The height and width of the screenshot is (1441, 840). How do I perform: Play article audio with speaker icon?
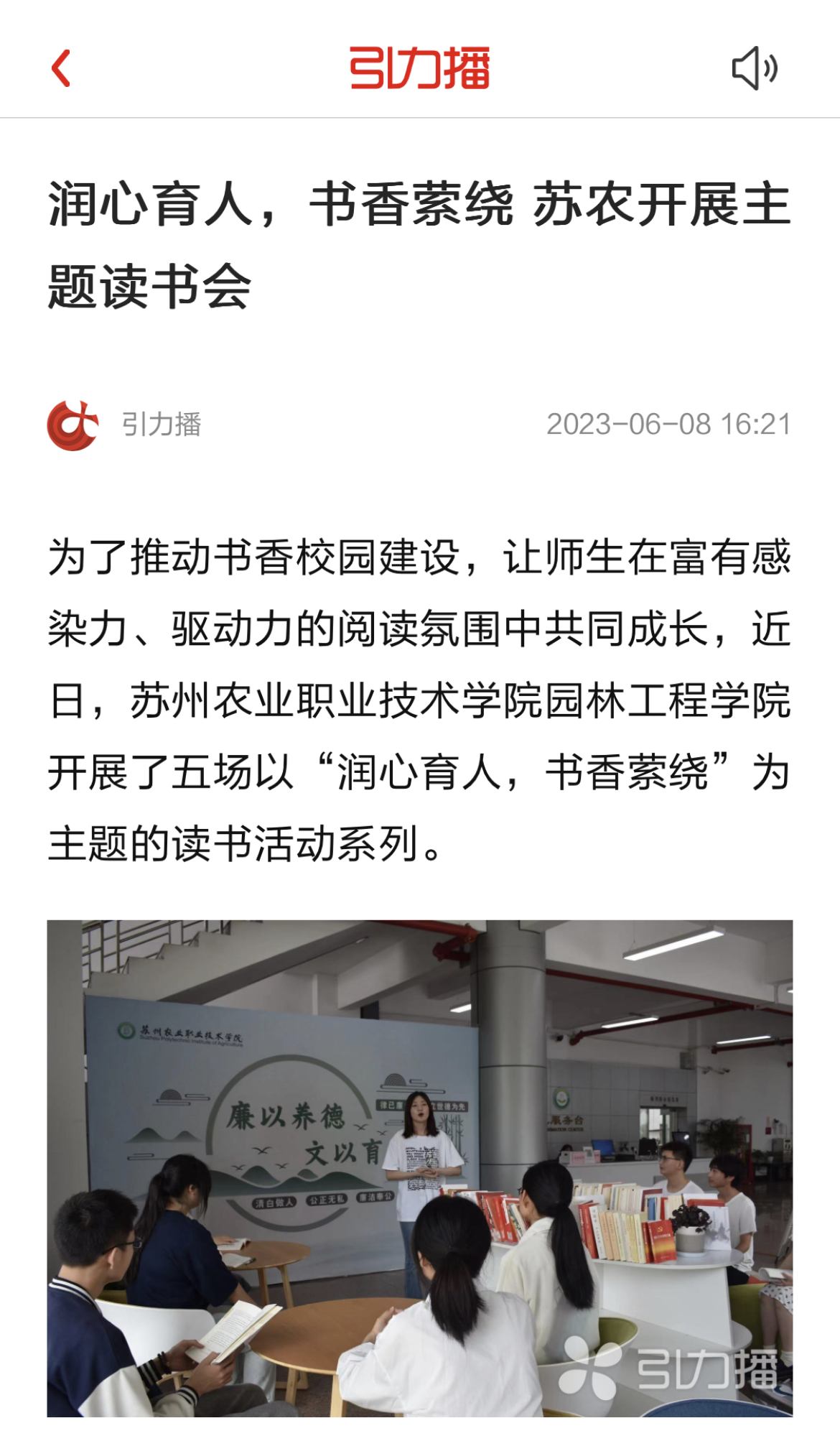point(754,68)
